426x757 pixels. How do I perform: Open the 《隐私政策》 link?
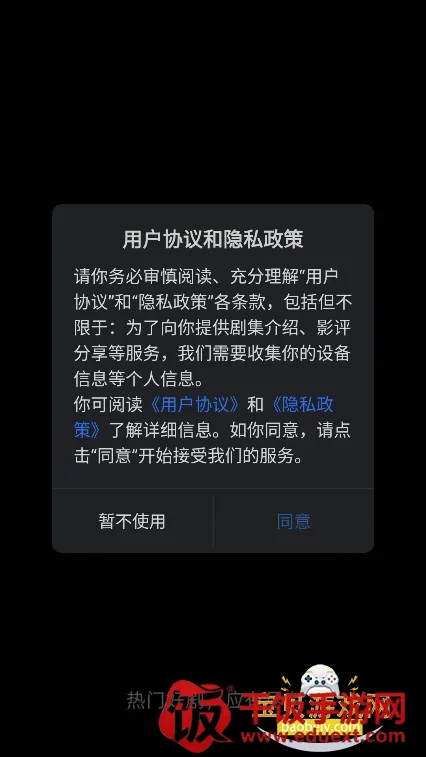point(302,405)
